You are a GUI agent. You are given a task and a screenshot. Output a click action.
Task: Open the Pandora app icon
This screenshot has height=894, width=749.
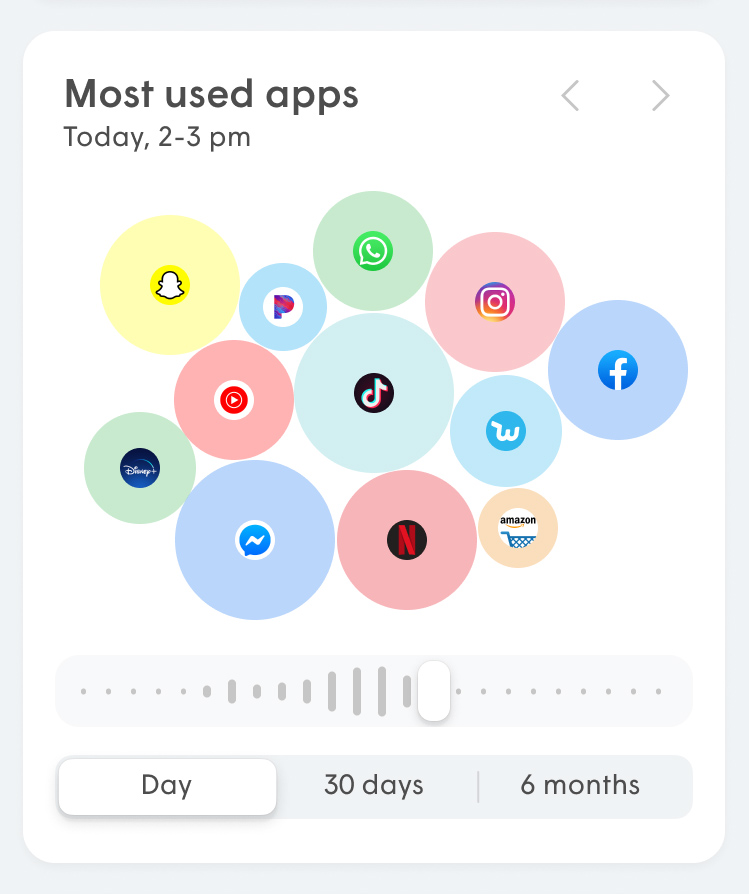282,307
